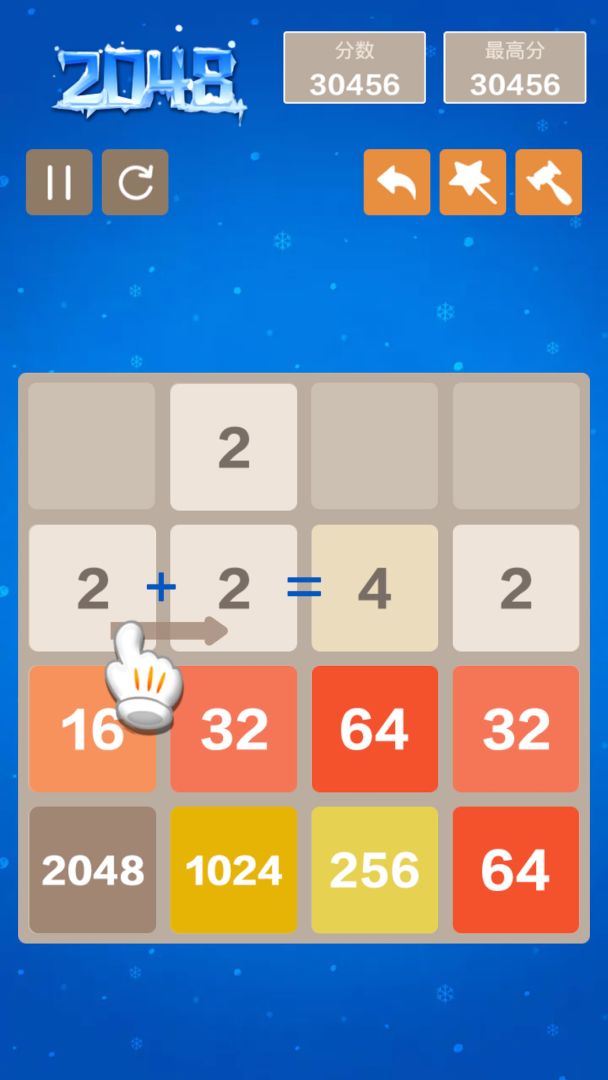Use the magic wand power-up

[x=473, y=182]
